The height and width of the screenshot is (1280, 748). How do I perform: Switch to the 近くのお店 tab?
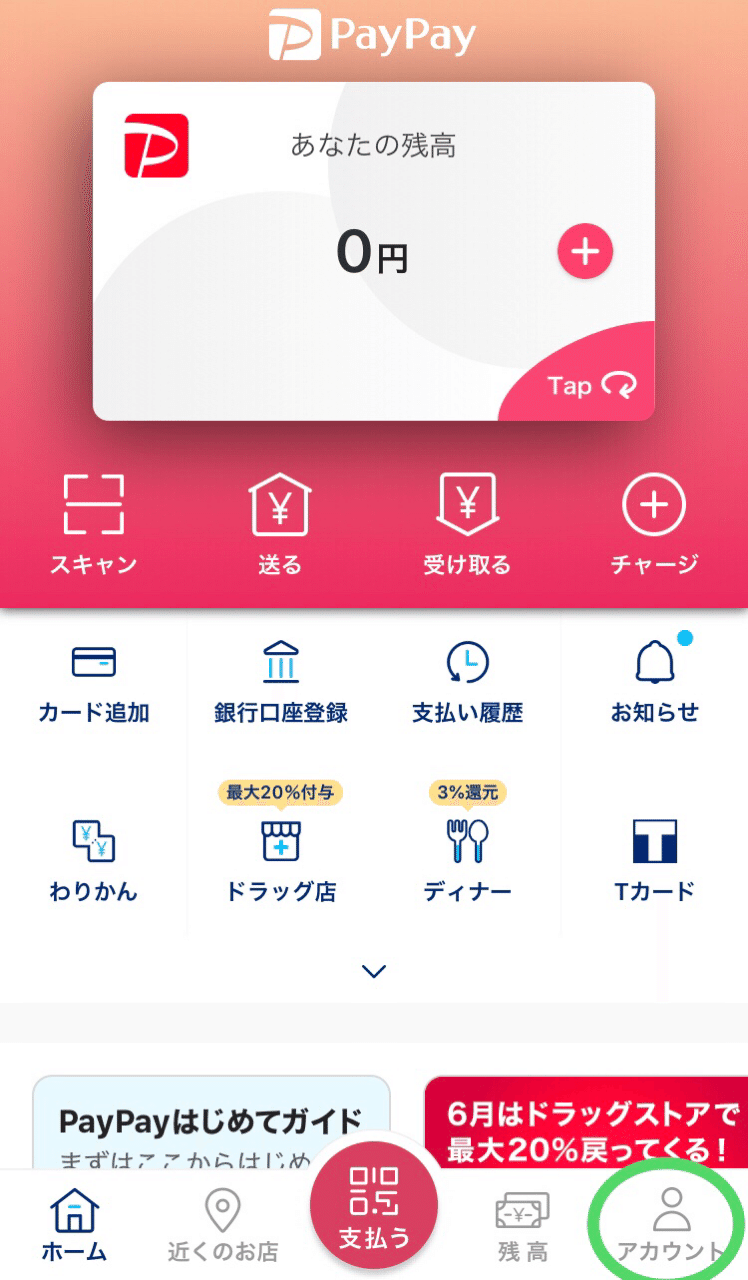[x=223, y=1226]
